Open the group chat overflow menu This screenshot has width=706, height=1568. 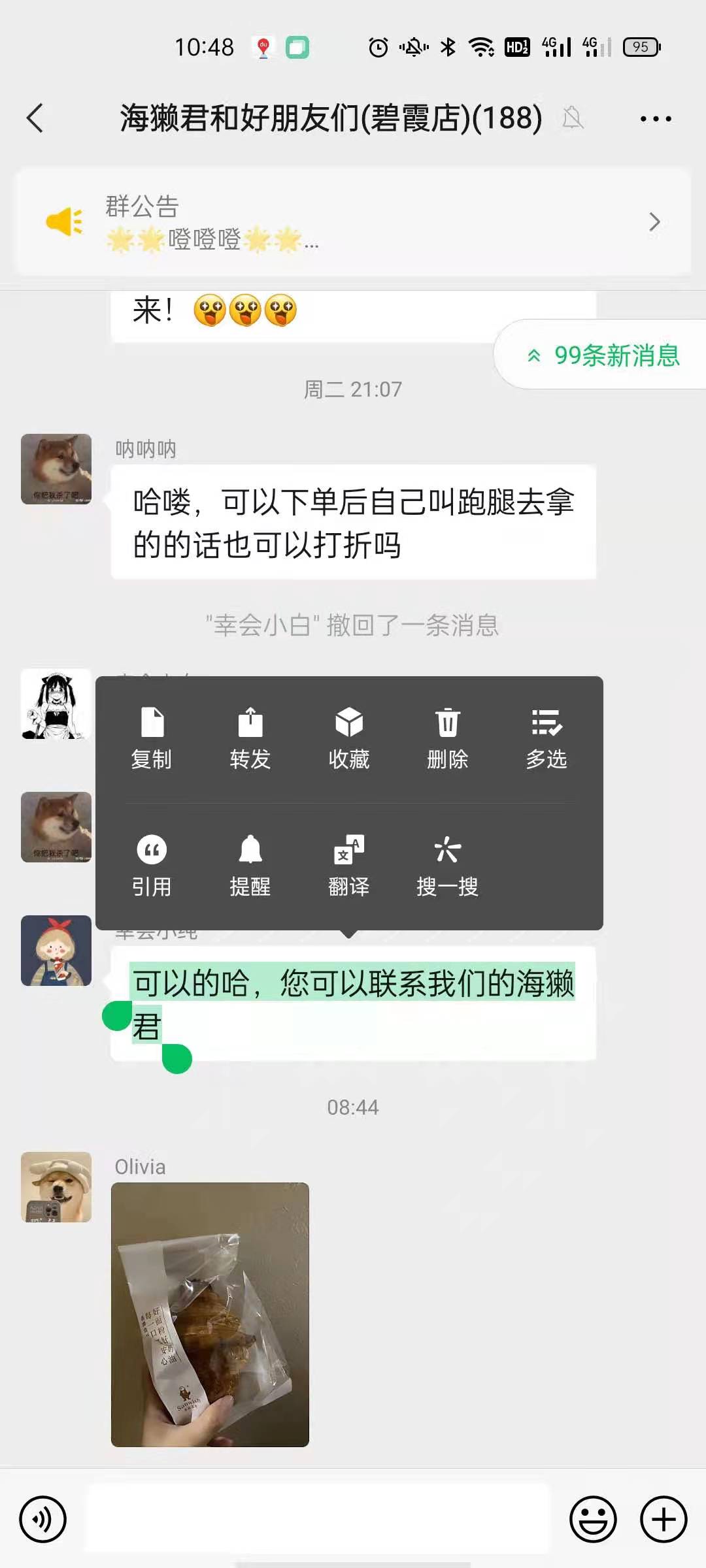[x=655, y=118]
